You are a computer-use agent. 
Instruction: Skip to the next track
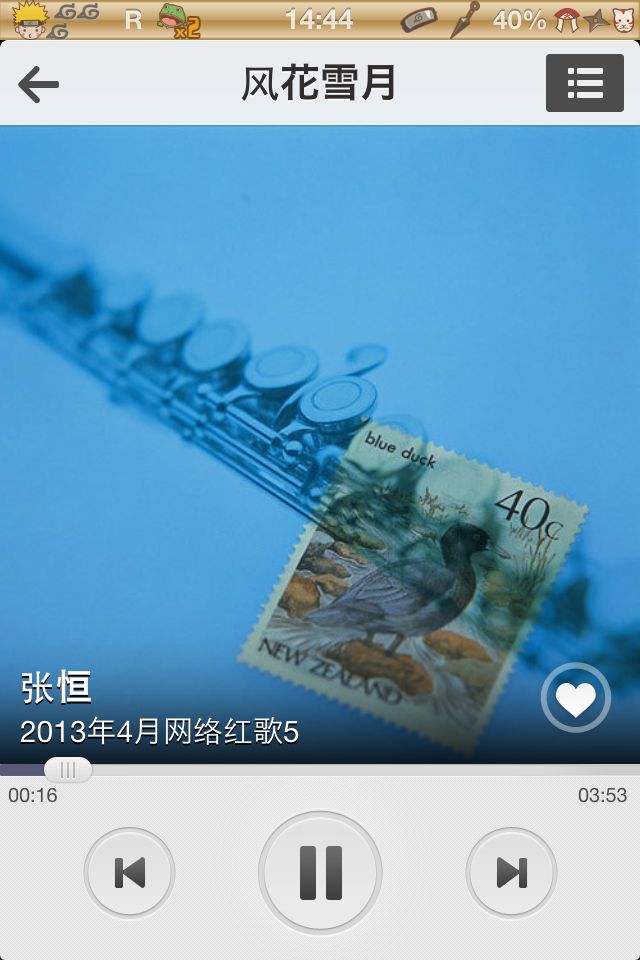click(x=511, y=873)
